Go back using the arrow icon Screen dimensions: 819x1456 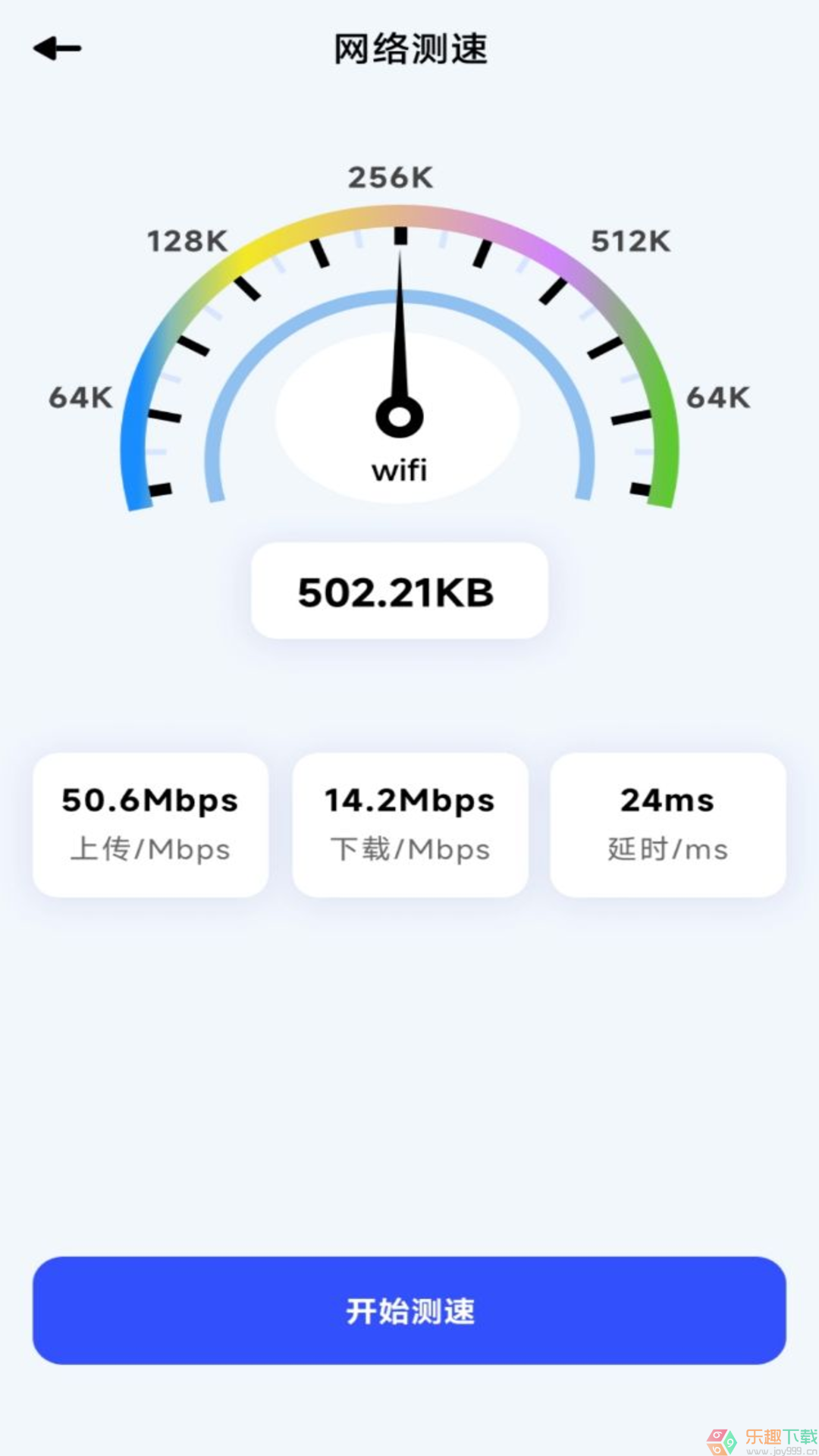[57, 49]
